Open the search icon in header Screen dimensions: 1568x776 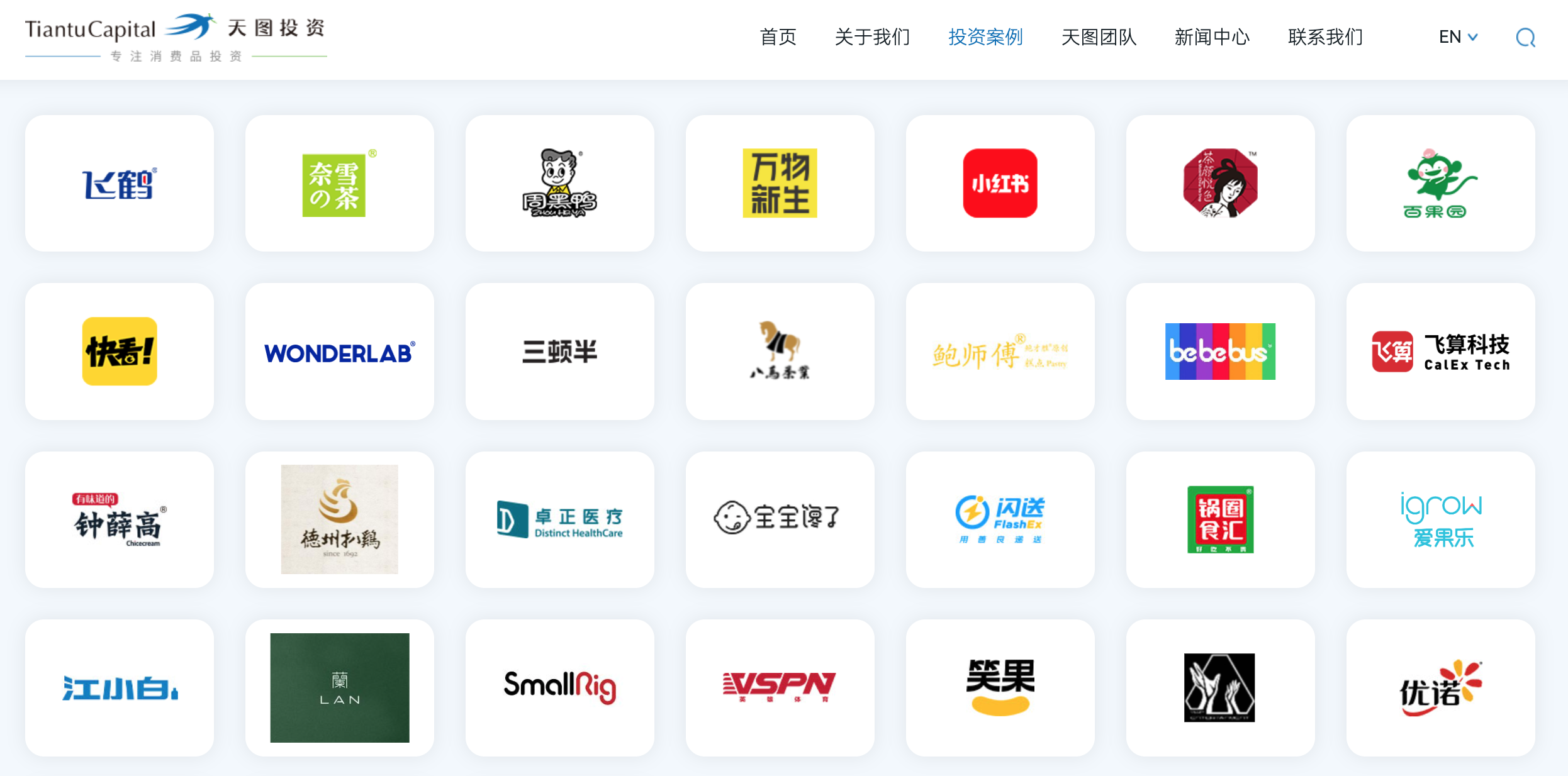(1525, 38)
